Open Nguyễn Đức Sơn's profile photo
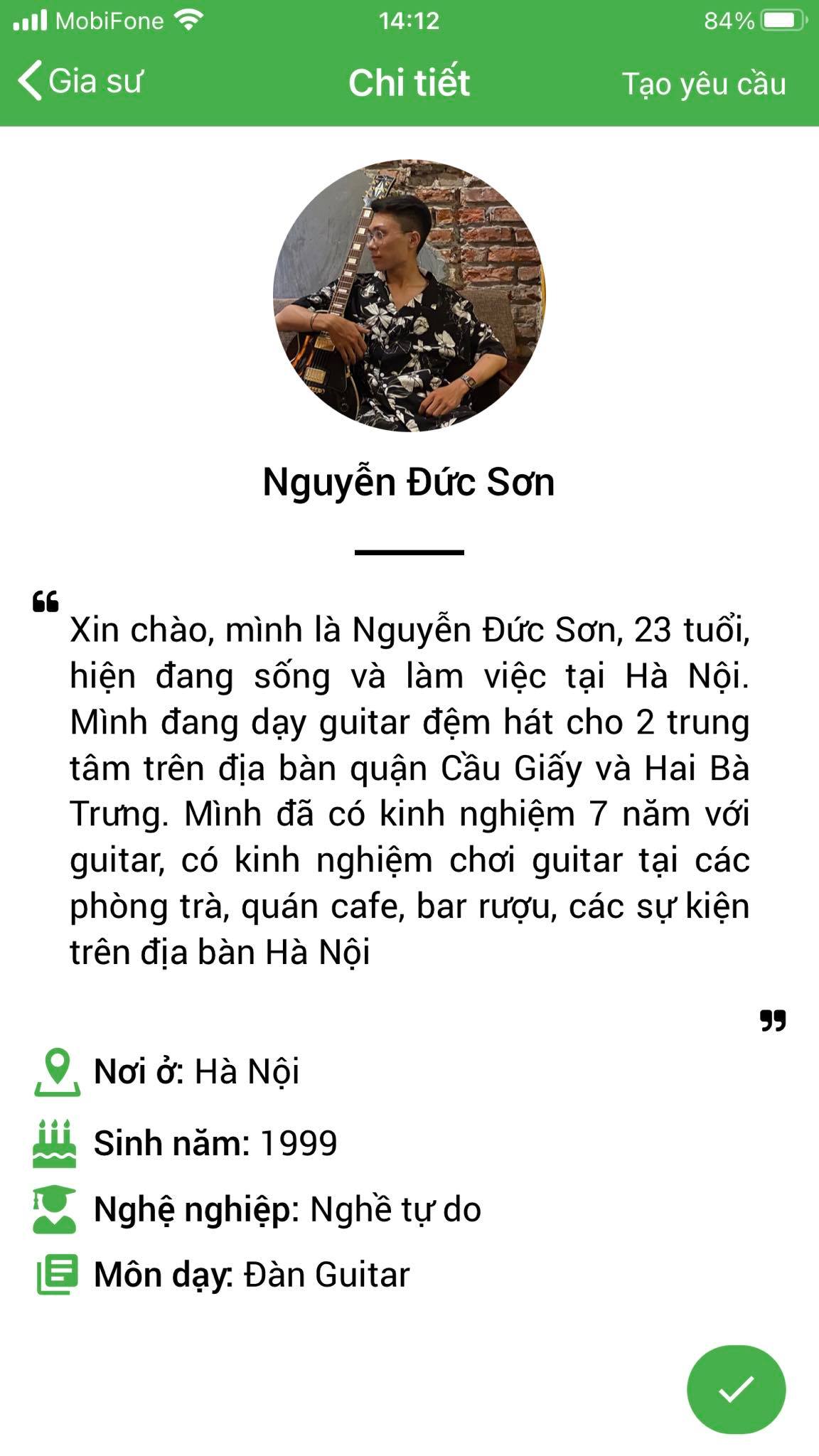819x1456 pixels. click(x=409, y=296)
